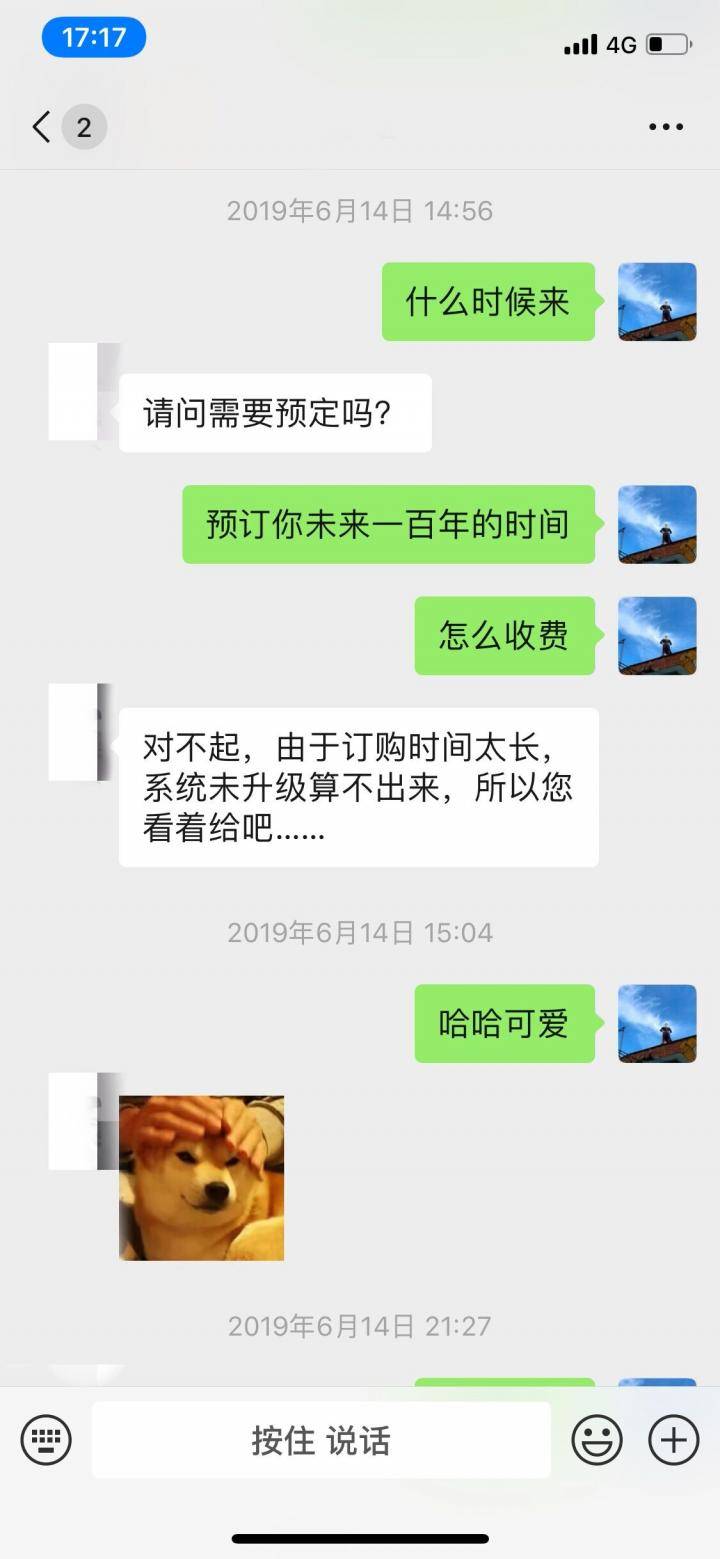Tap the timestamp 2019年6月14日 21:27

click(x=360, y=1327)
